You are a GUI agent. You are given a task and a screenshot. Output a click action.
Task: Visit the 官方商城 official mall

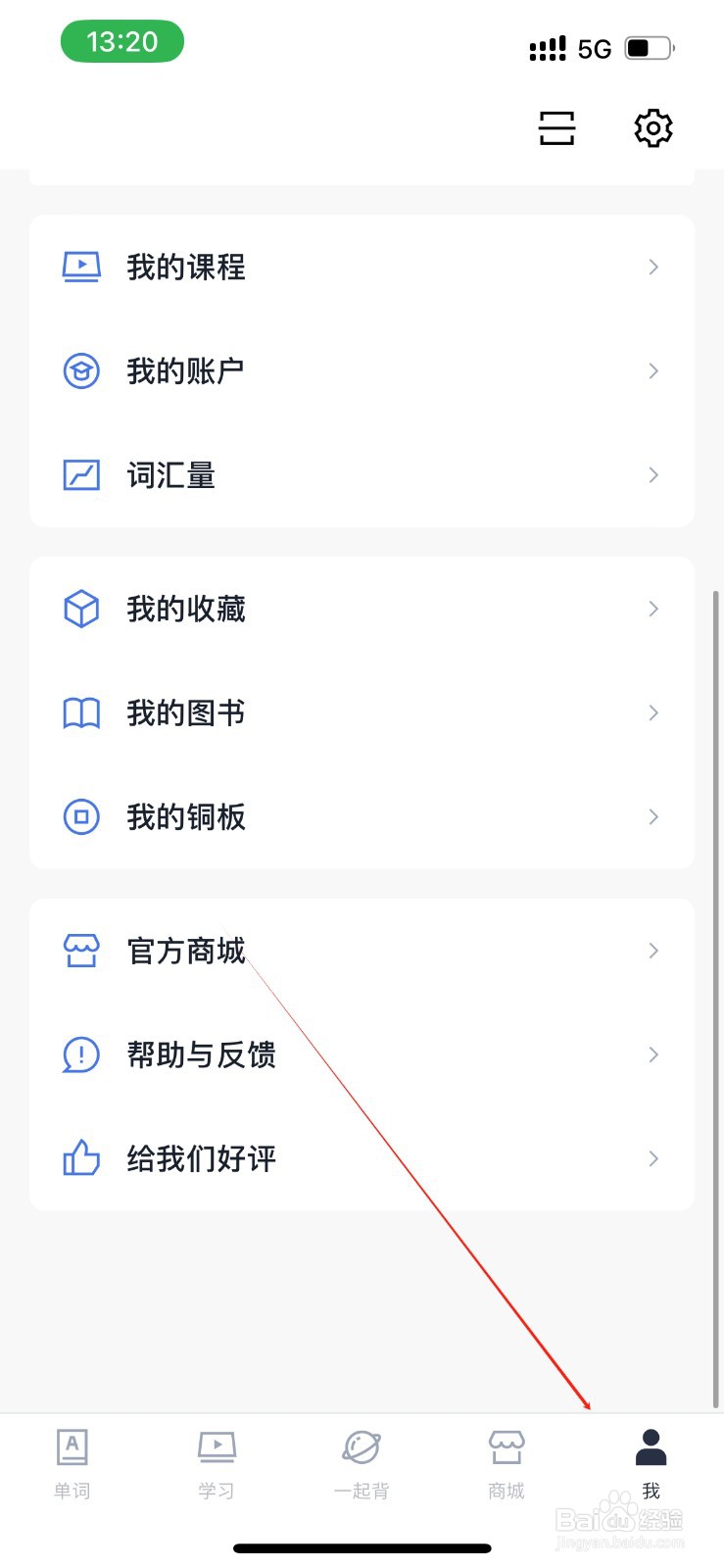[x=185, y=950]
